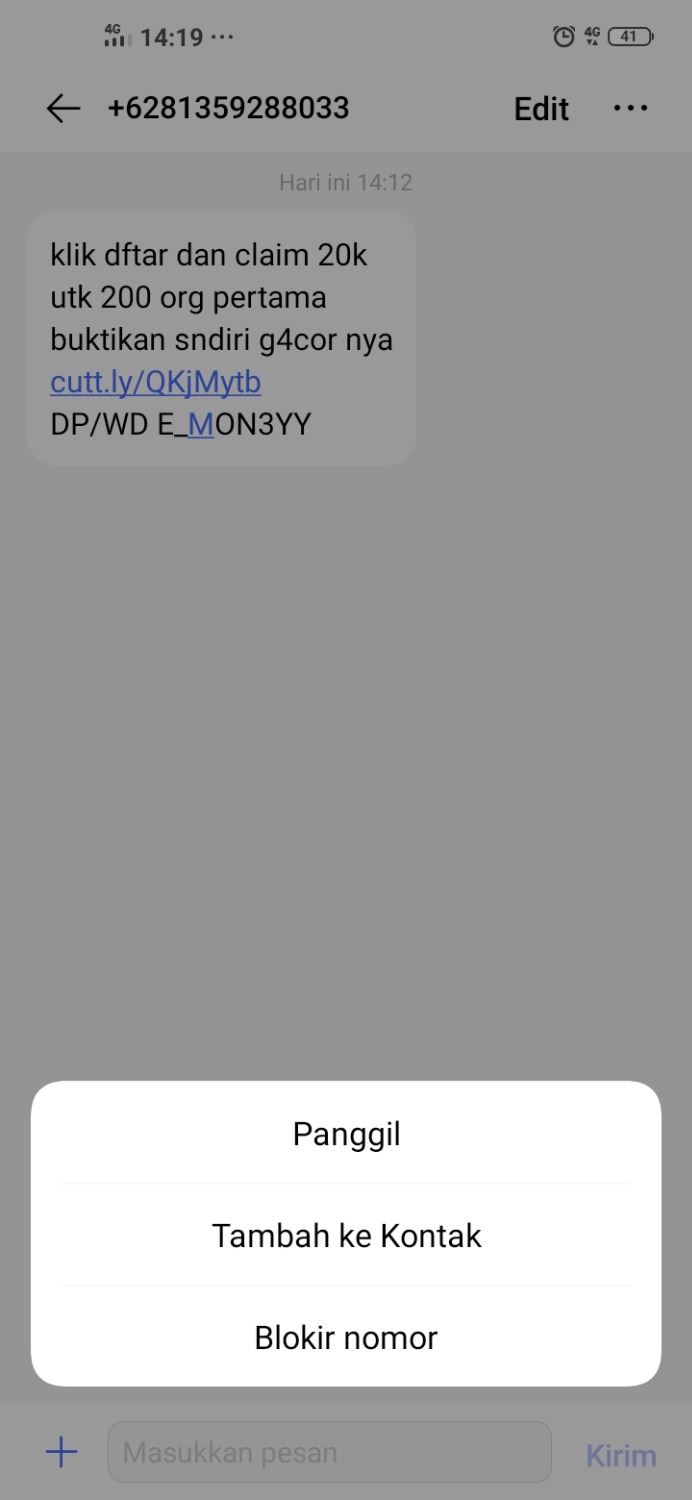Tap Blokir nomor to block sender
Screen dimensions: 692x1500
pos(346,1338)
